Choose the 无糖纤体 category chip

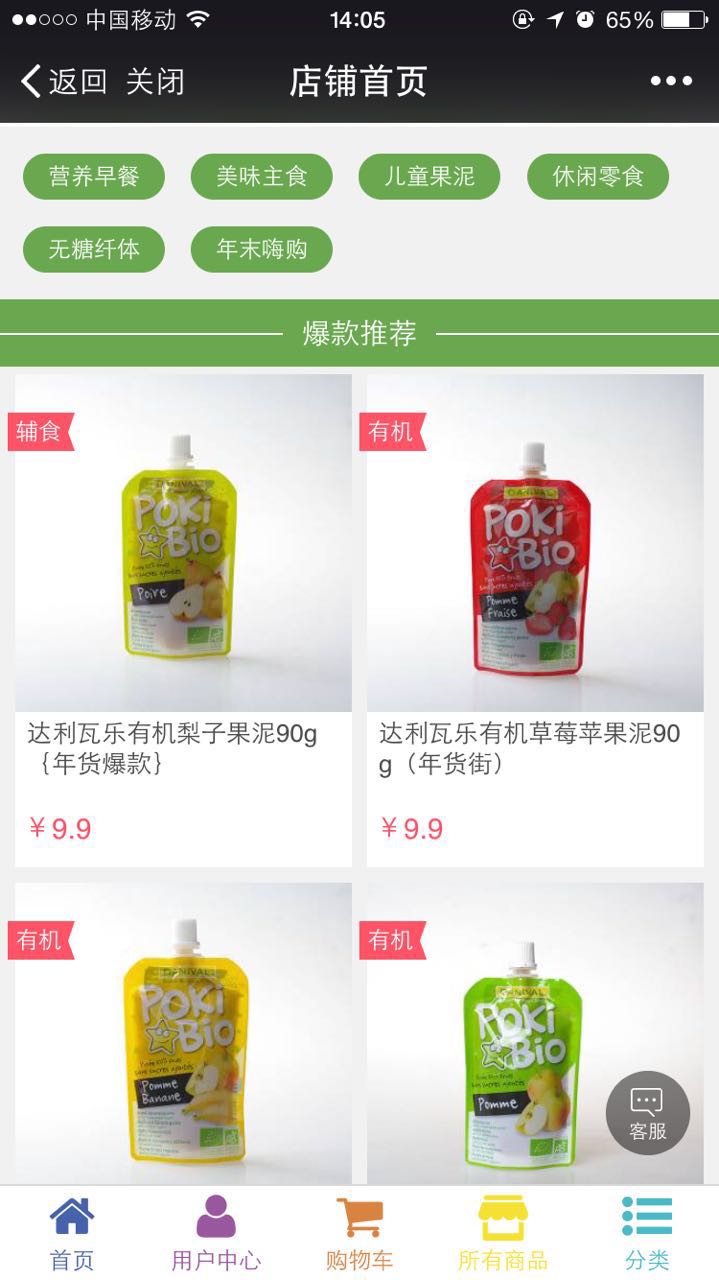(x=94, y=249)
